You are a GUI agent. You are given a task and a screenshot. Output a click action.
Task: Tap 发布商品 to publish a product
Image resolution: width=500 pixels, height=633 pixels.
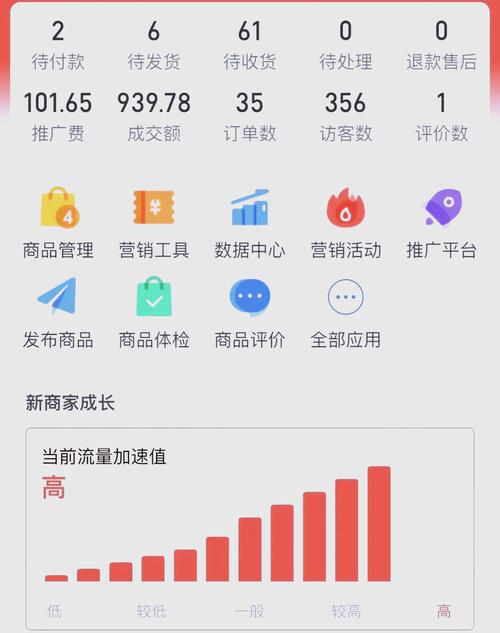coord(58,313)
